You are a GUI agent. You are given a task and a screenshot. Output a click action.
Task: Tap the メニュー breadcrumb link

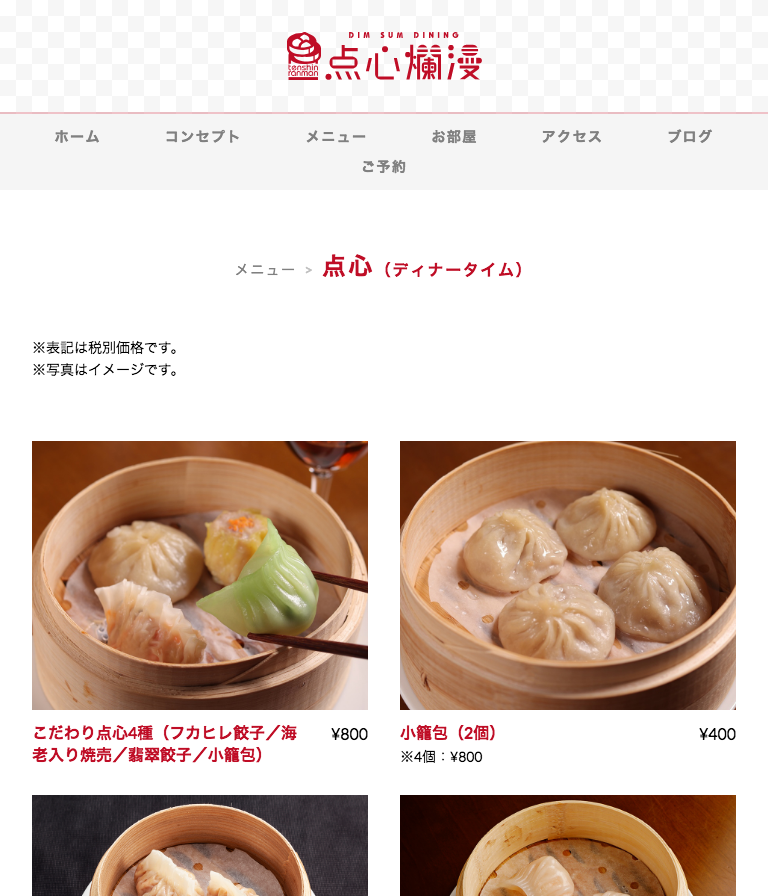tap(265, 270)
